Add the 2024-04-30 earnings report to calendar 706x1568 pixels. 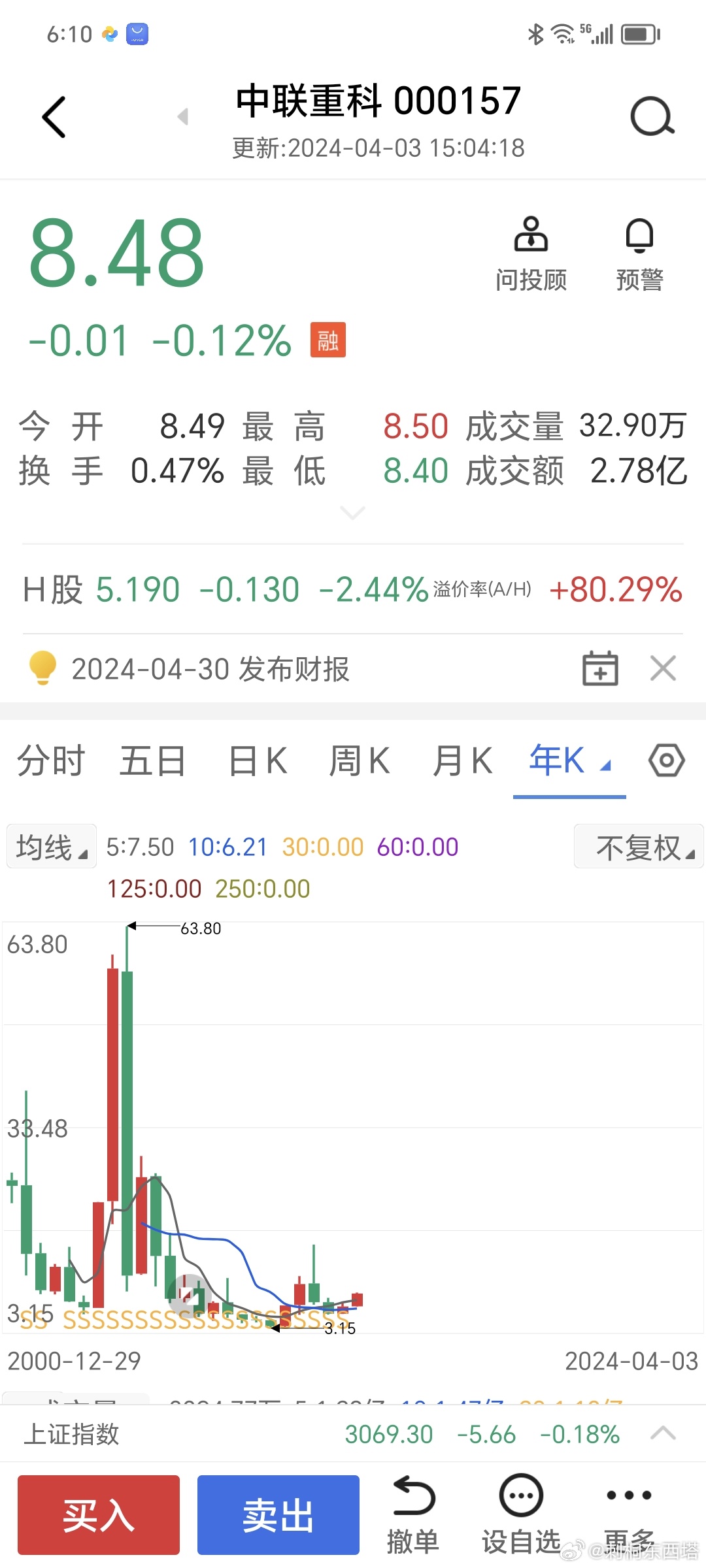[600, 668]
